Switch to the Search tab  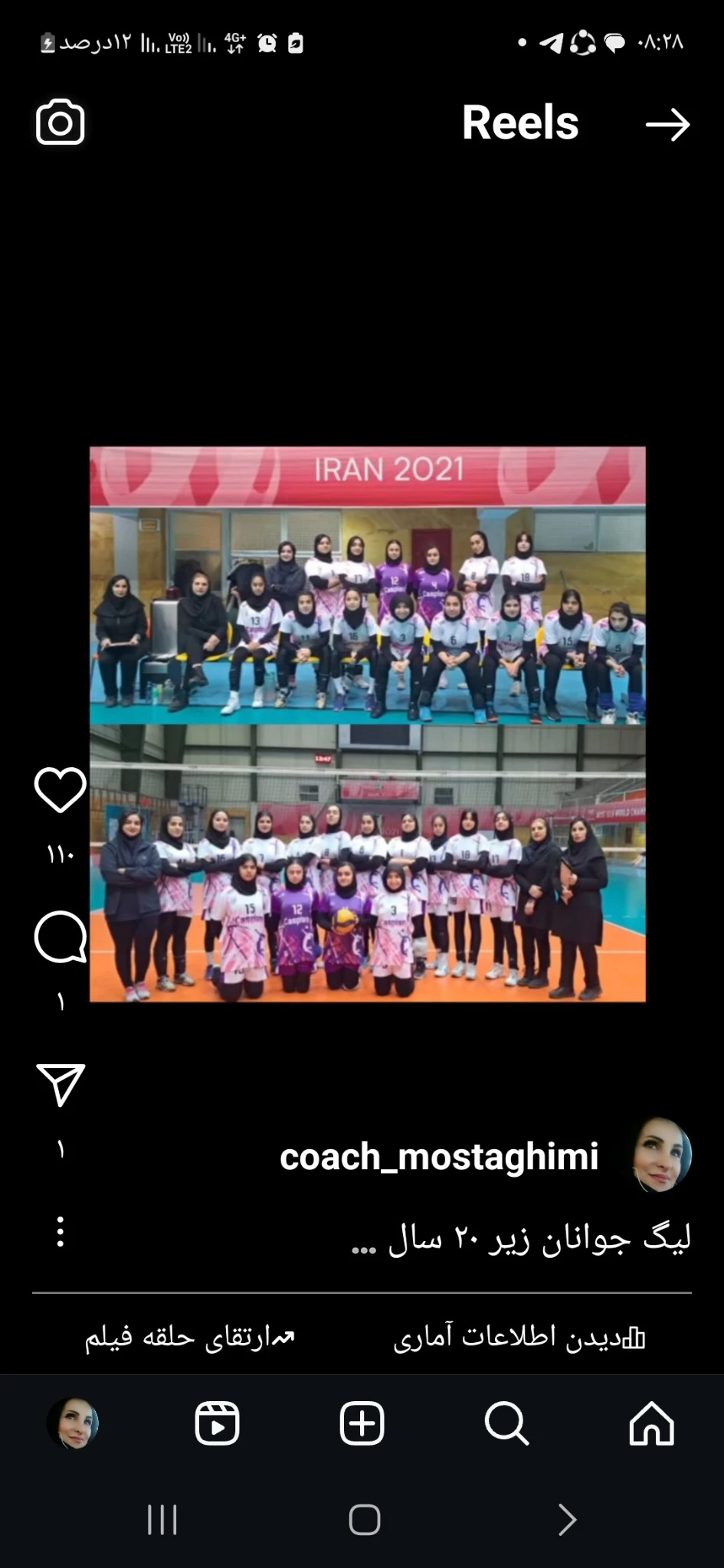click(x=506, y=1423)
